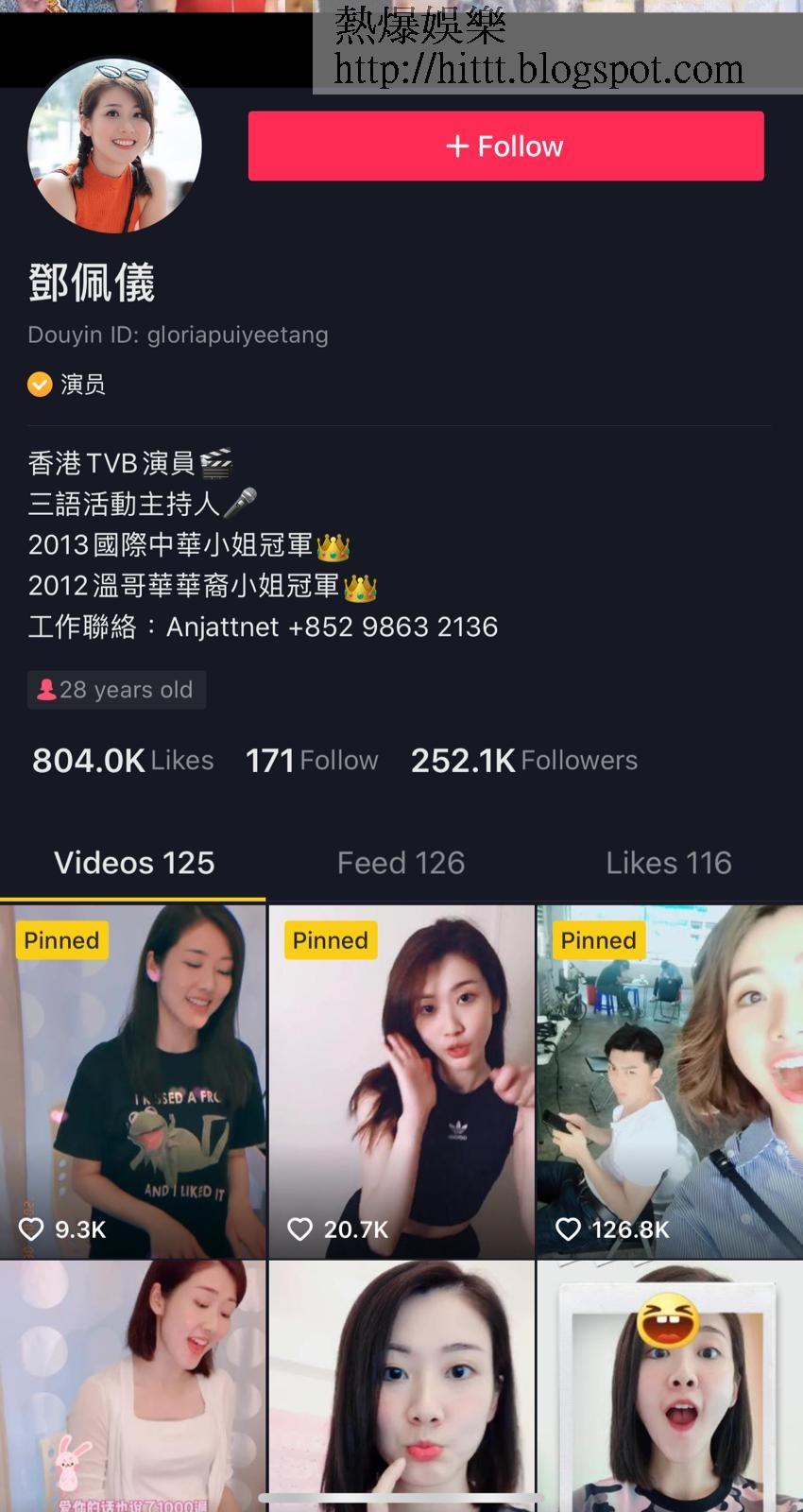Image resolution: width=803 pixels, height=1512 pixels.
Task: Play the pinned video with 126.8K likes
Action: click(x=670, y=1082)
